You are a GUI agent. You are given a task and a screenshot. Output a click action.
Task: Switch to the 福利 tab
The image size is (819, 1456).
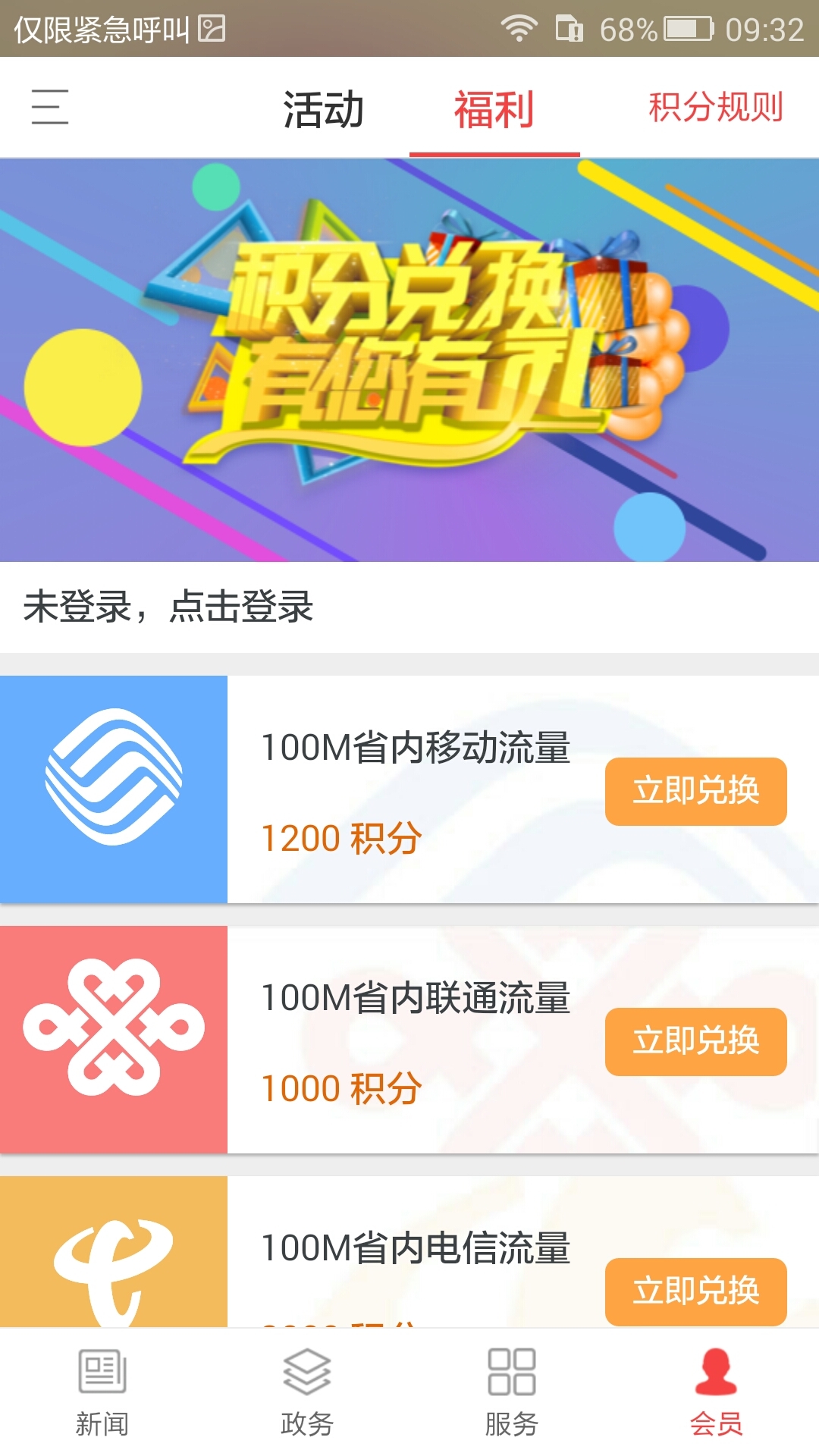[494, 108]
